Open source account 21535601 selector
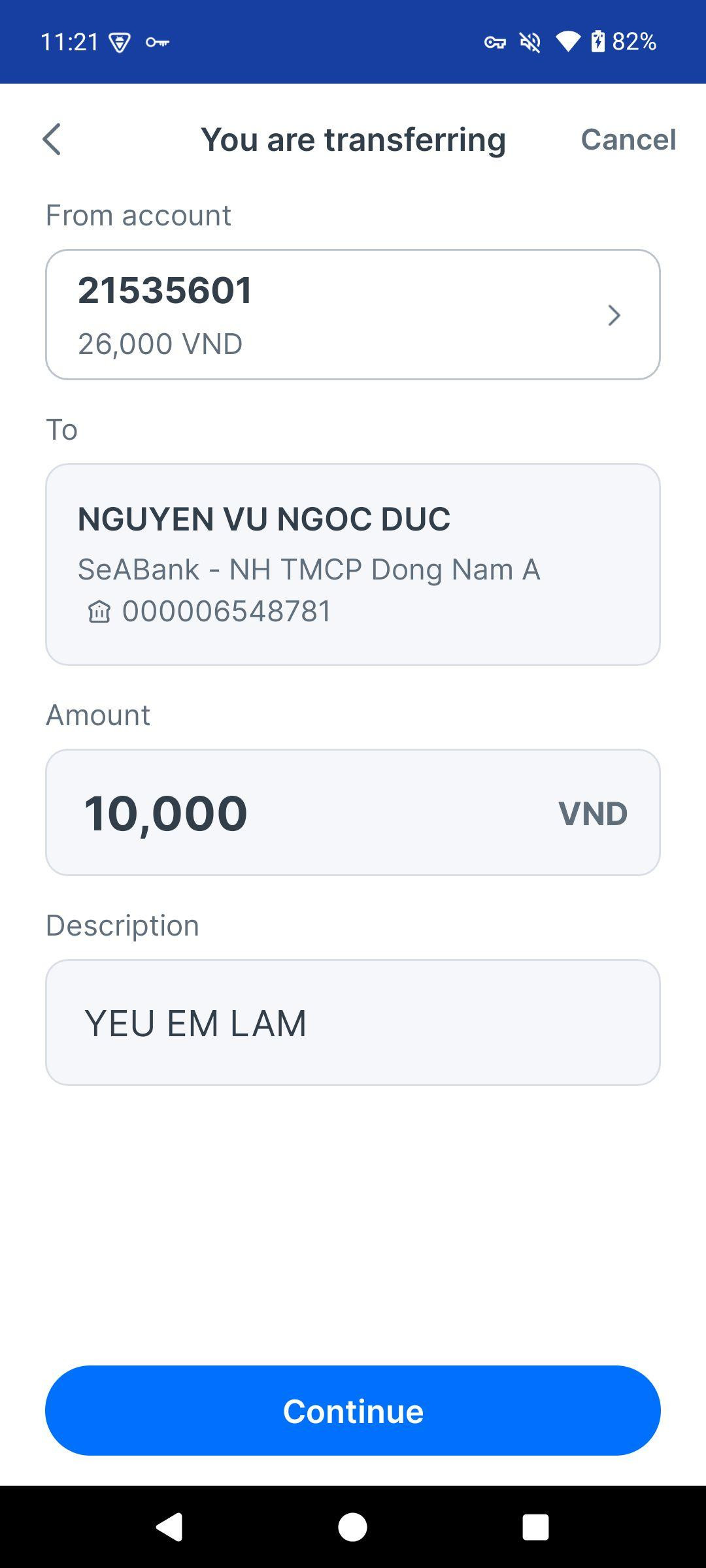Screen dimensions: 706x1568 coord(353,314)
